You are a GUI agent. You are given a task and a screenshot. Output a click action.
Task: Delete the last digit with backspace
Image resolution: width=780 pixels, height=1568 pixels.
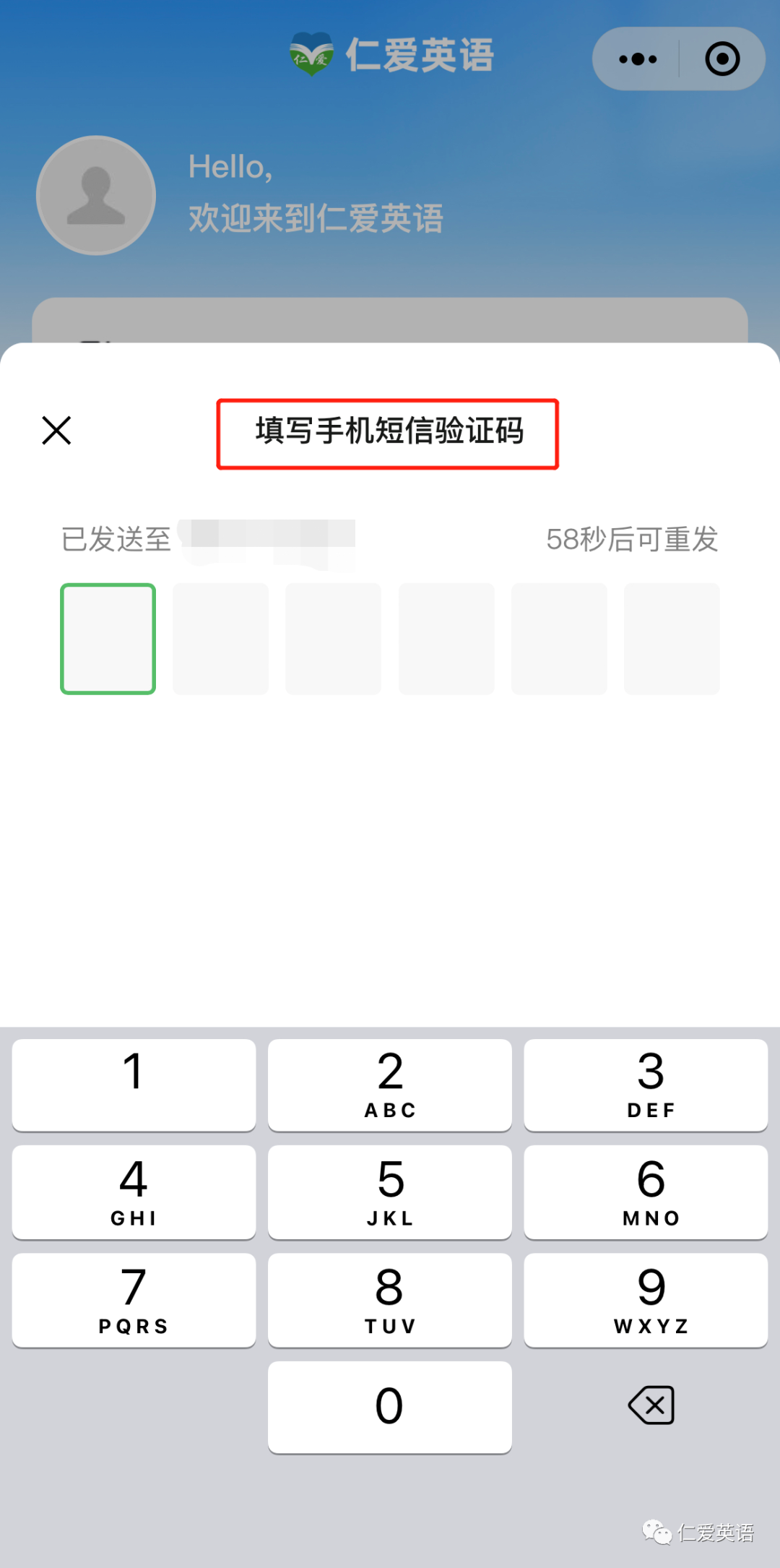pos(651,1405)
